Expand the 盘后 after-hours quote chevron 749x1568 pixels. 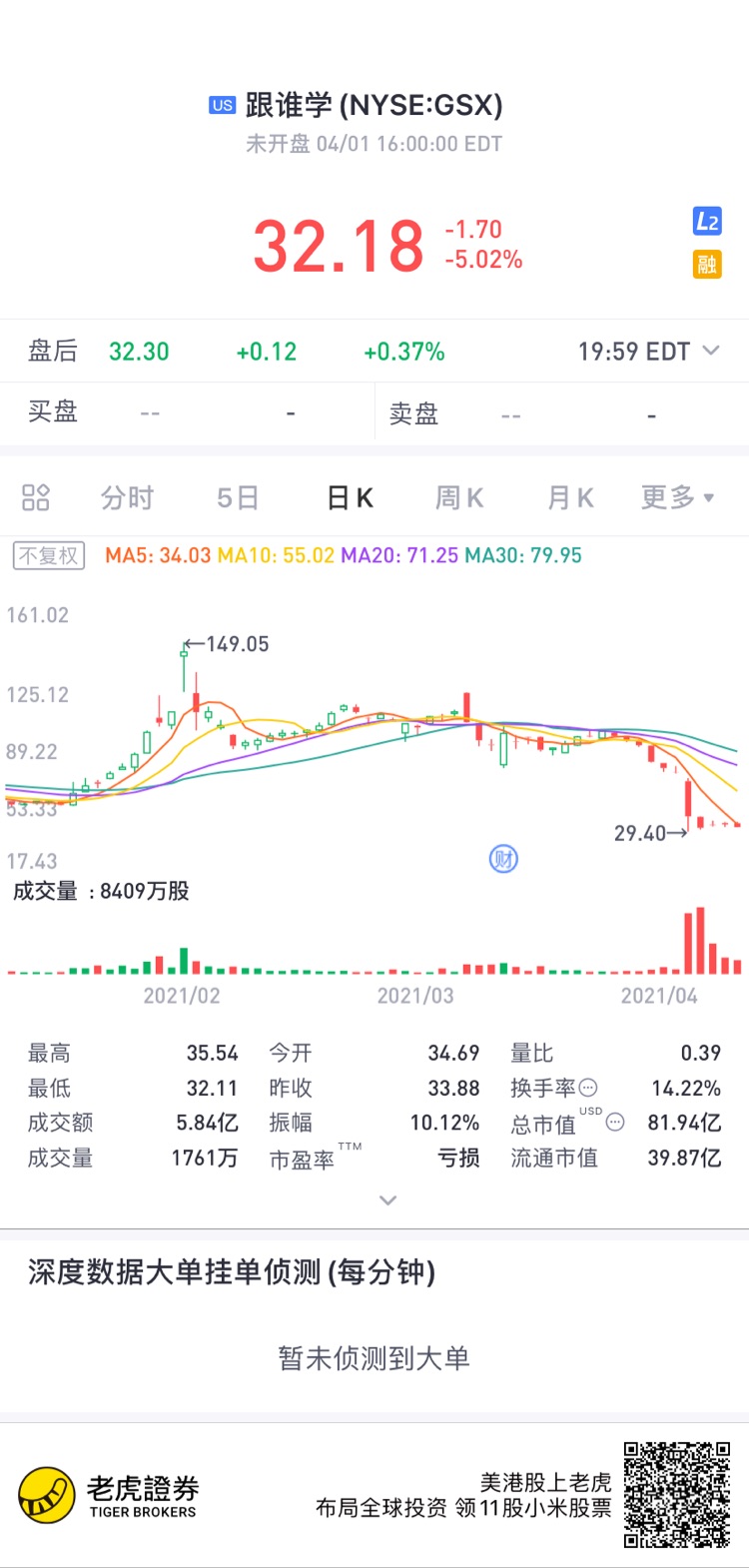point(711,351)
